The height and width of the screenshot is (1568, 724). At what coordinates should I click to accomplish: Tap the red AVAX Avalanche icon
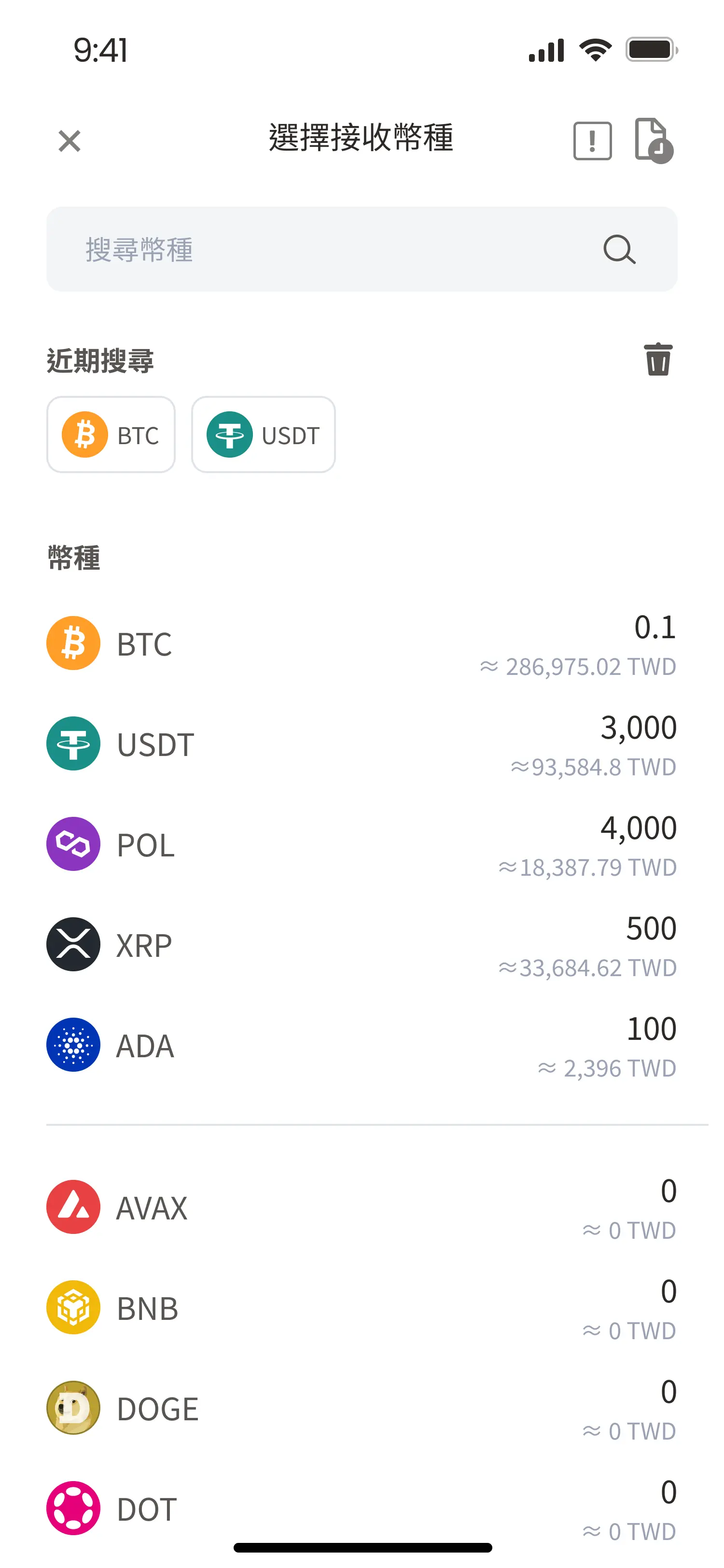coord(72,1208)
